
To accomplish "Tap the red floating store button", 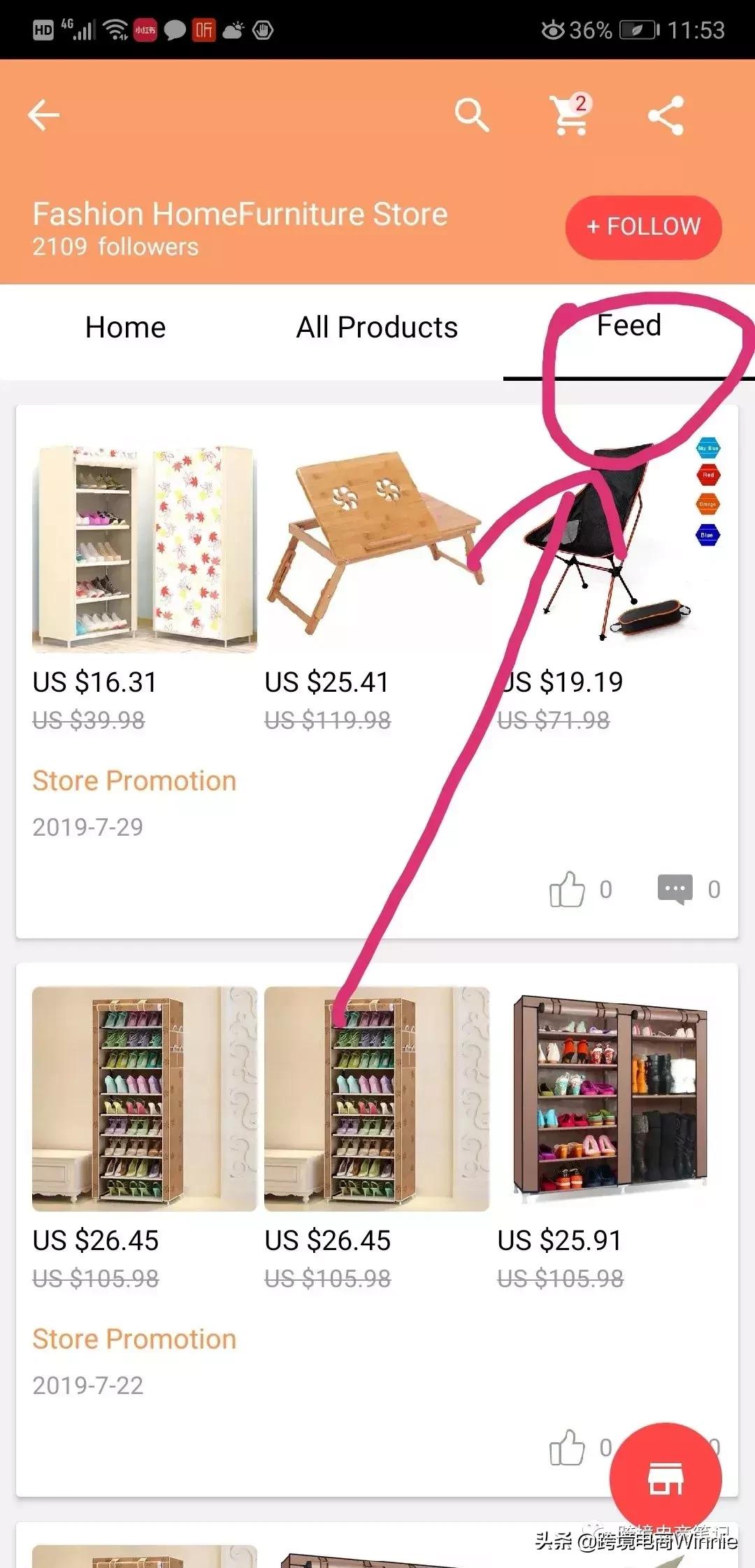I will 665,1479.
